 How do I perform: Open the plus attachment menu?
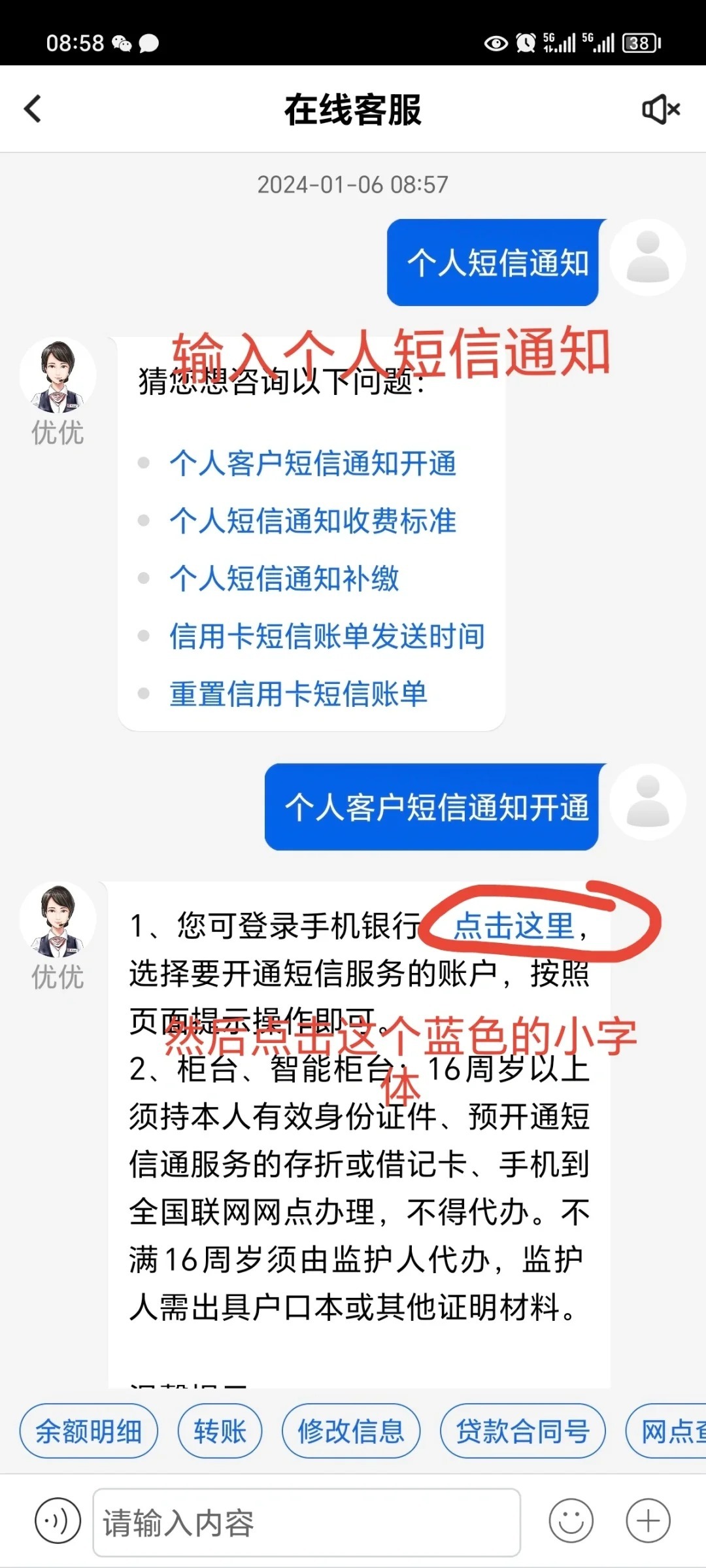pos(648,1521)
